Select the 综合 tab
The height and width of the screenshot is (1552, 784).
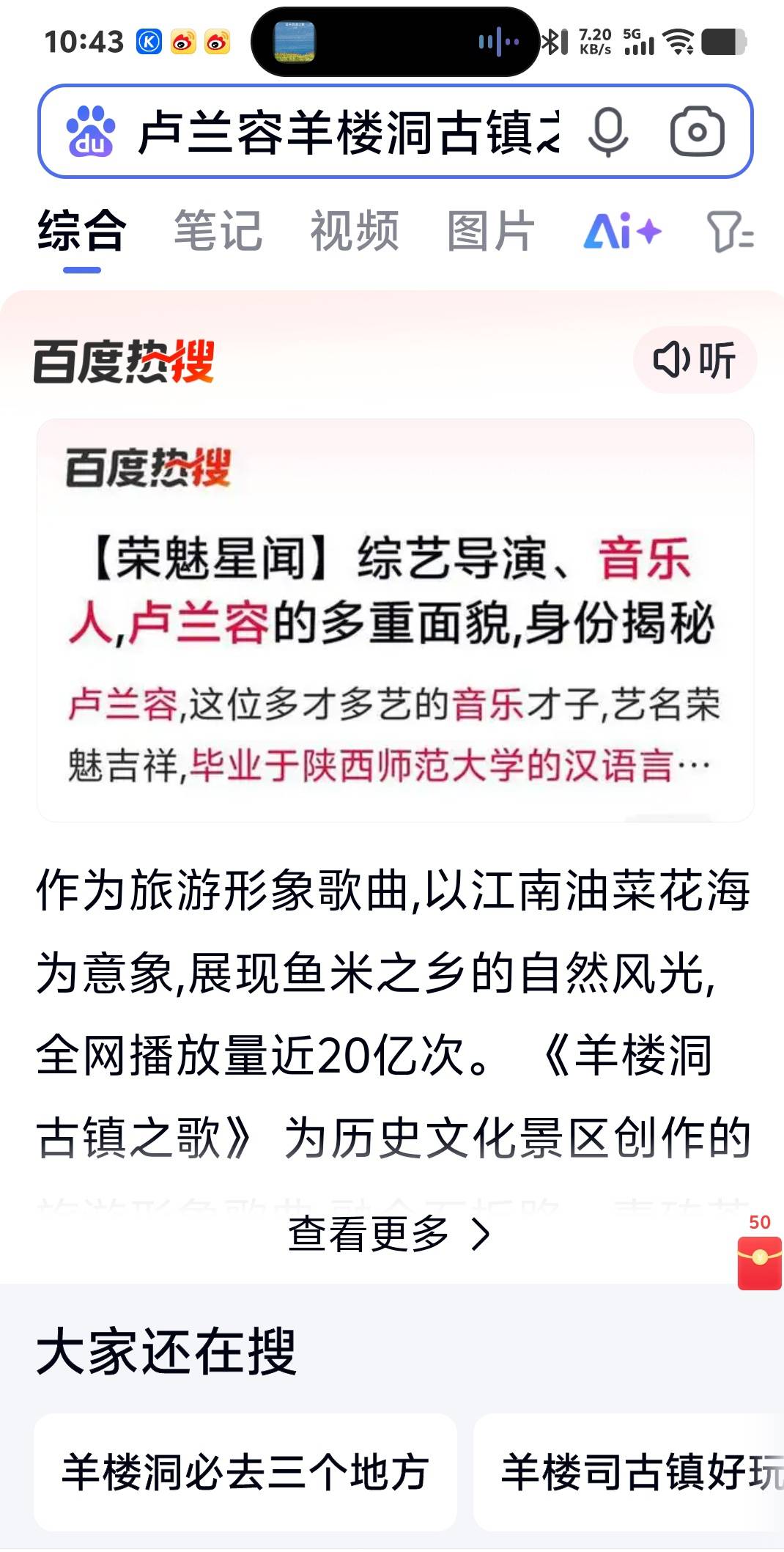81,231
